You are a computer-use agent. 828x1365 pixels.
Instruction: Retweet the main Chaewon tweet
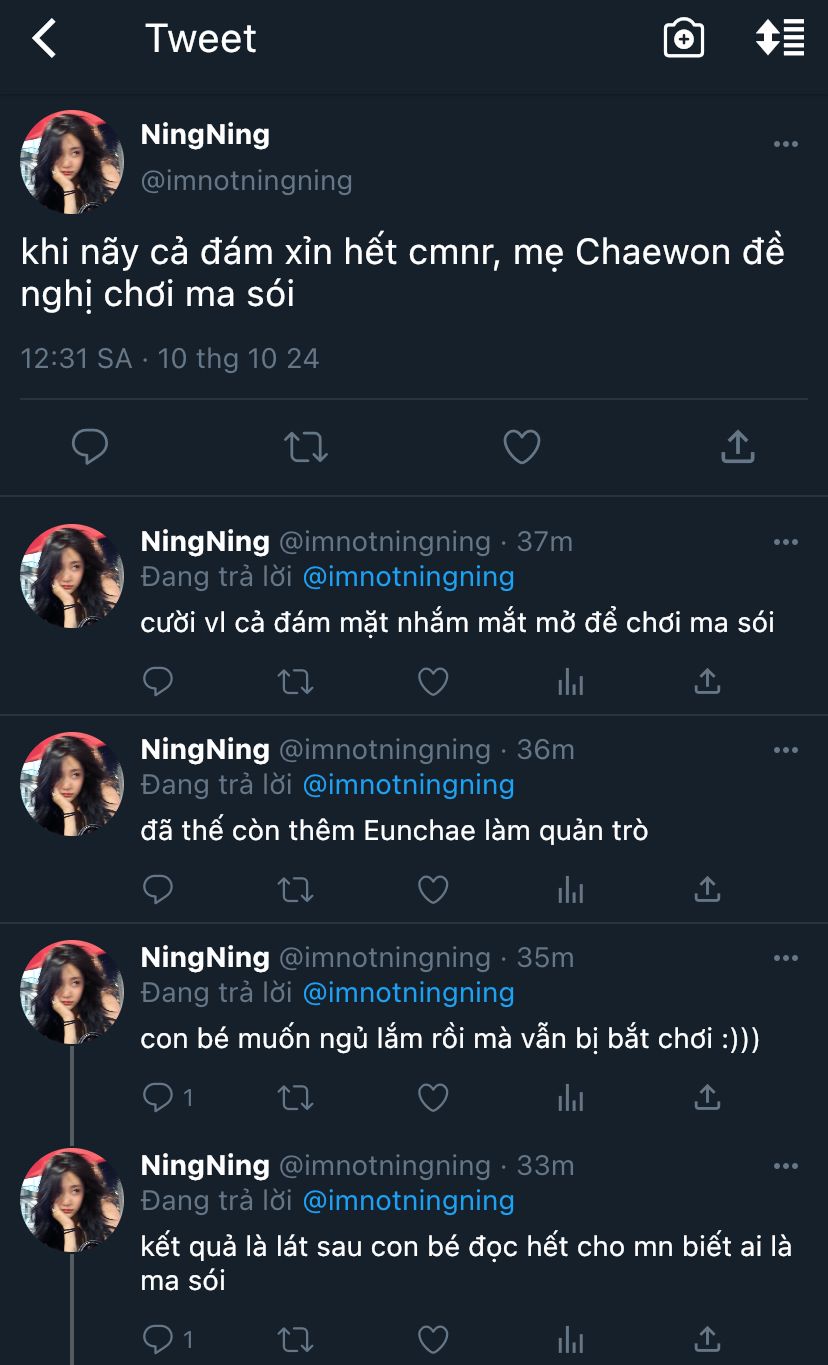pyautogui.click(x=306, y=447)
